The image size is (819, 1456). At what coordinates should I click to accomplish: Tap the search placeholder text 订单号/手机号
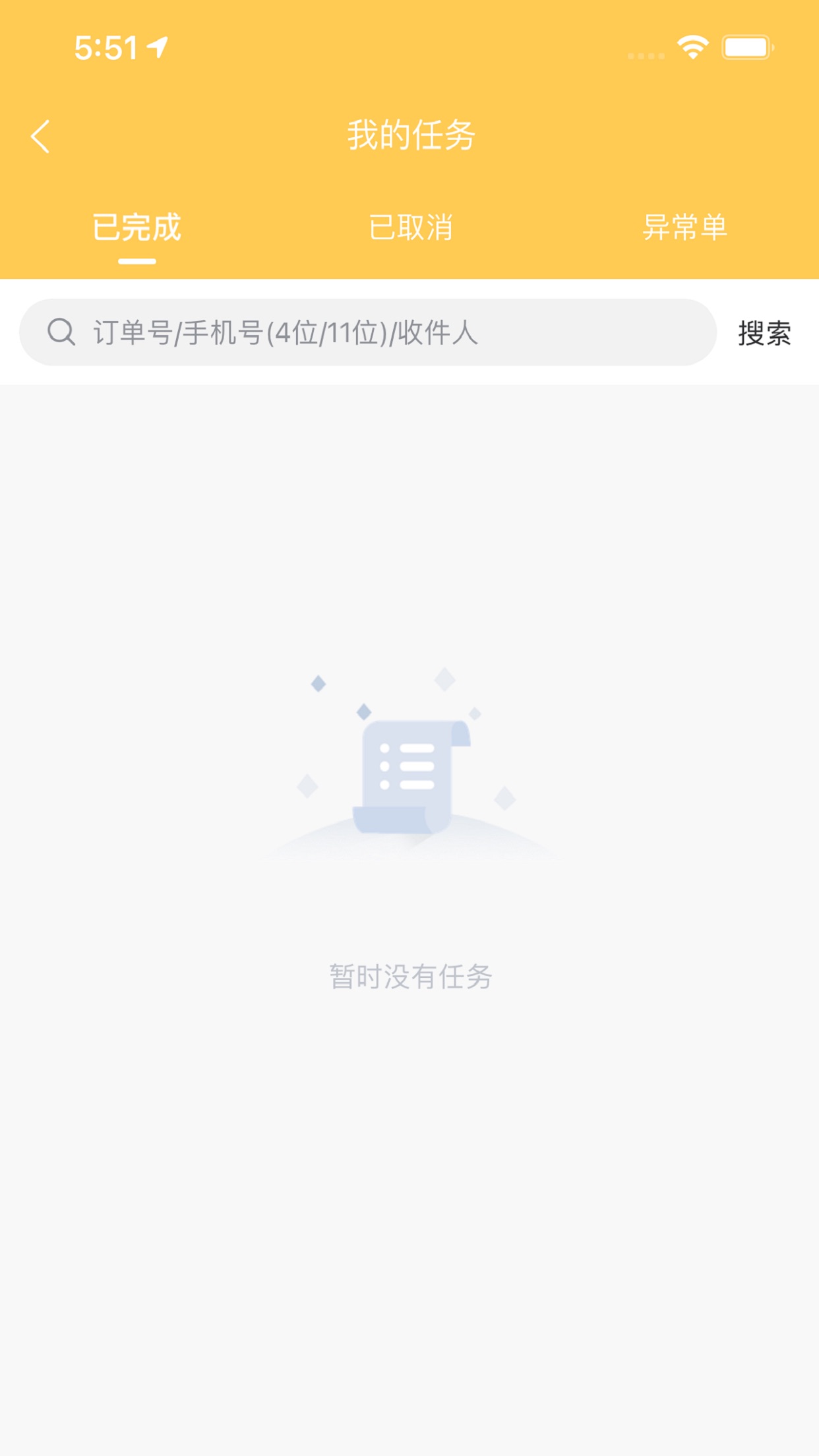[284, 332]
